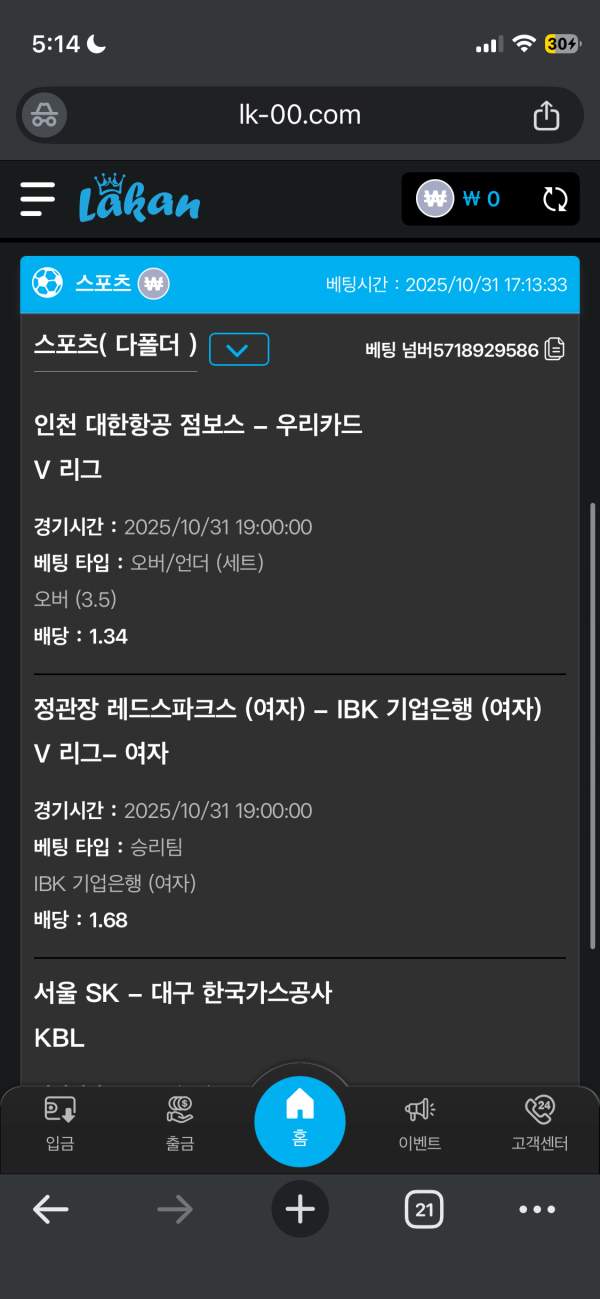Open the 입금 deposit tab

pos(60,1124)
